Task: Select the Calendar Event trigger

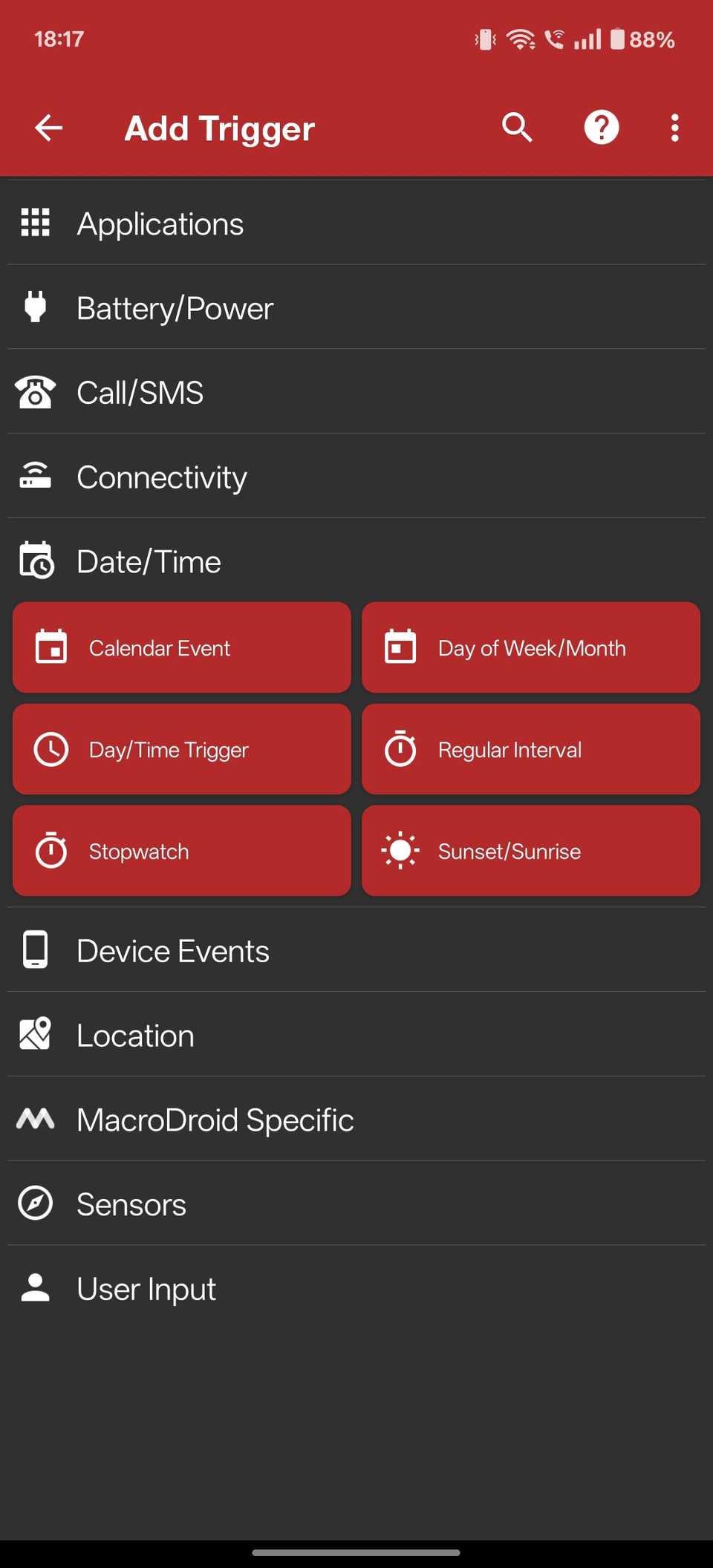Action: pos(180,647)
